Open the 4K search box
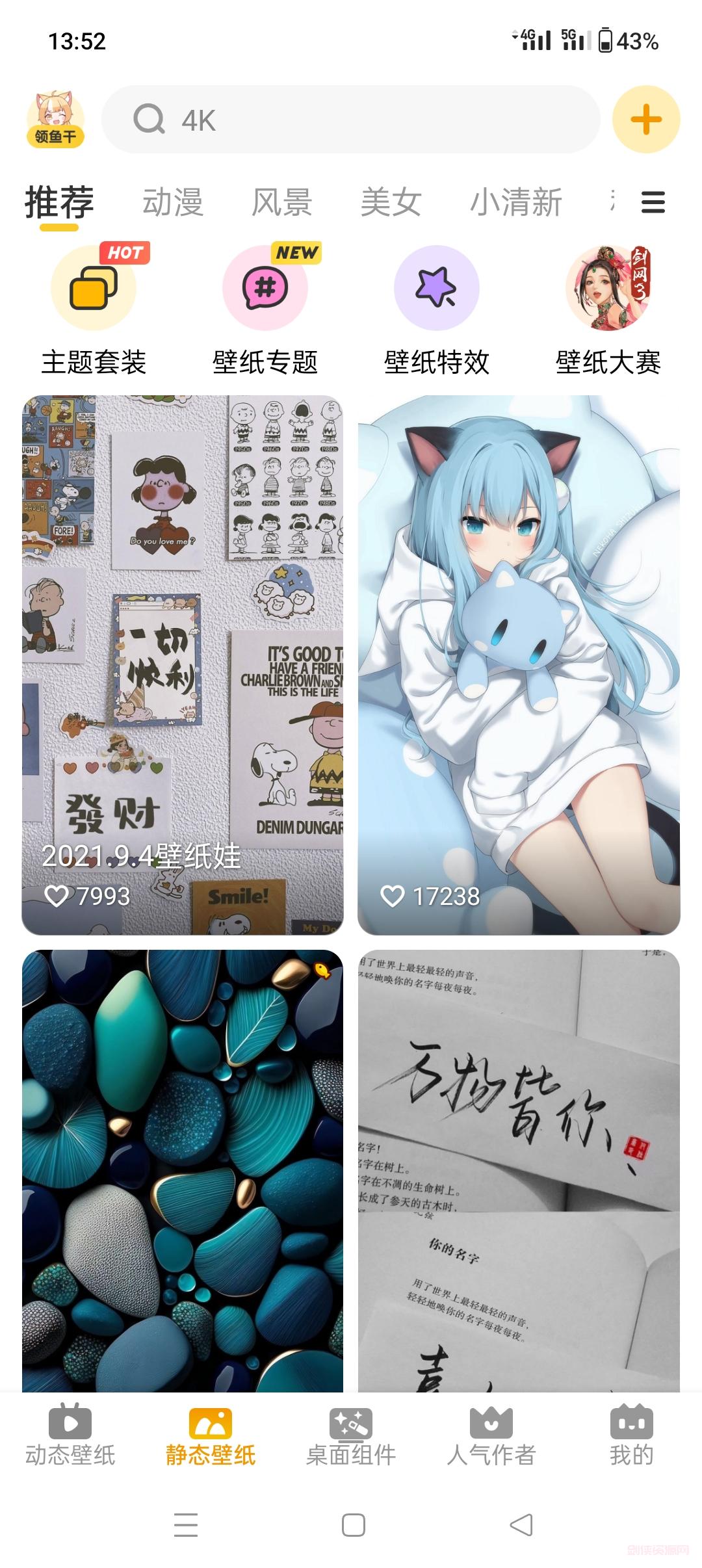This screenshot has height=1568, width=702. [351, 120]
